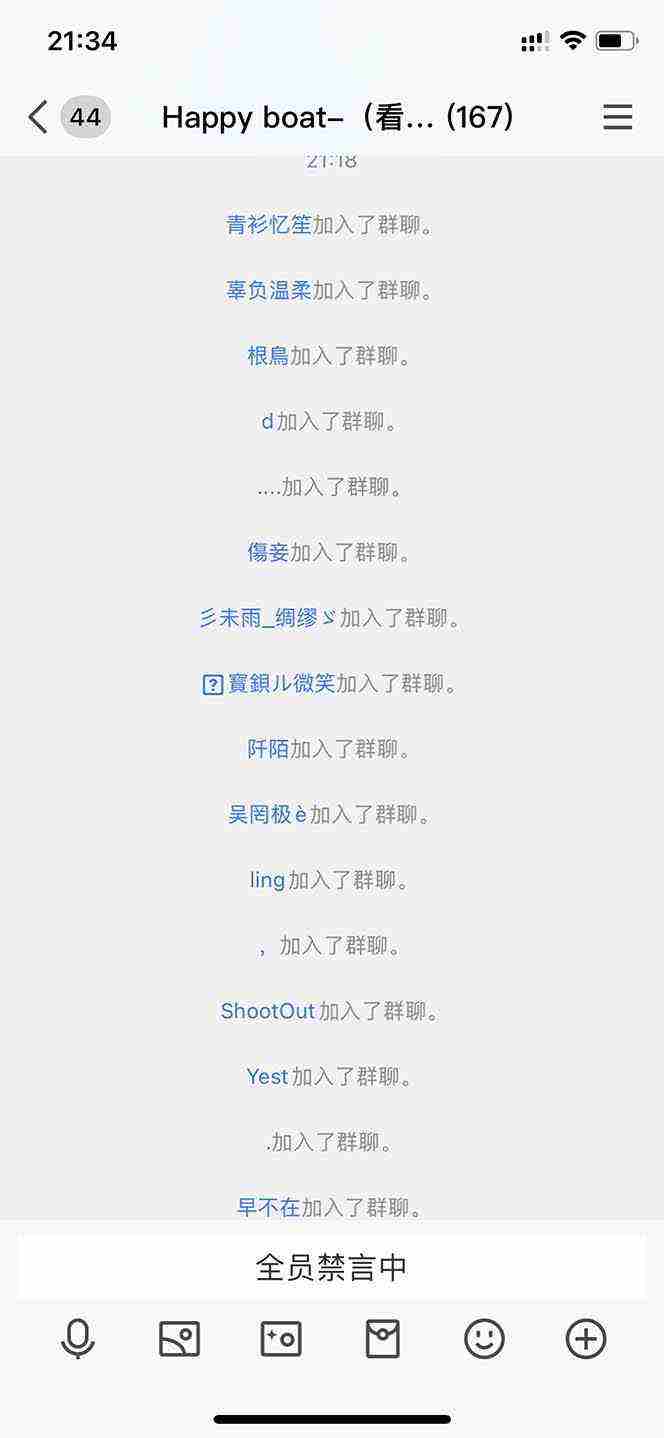Tap the member name 根鳥
664x1438 pixels.
(x=268, y=356)
